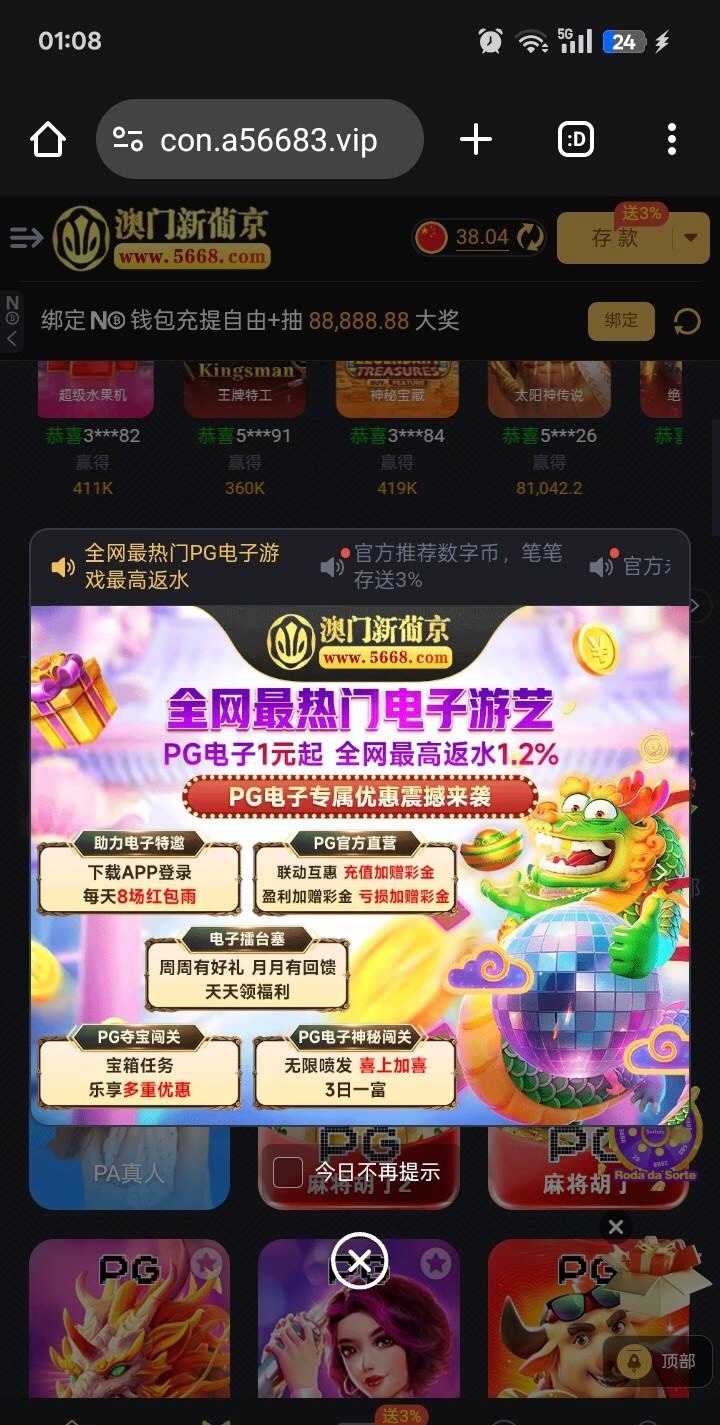The image size is (720, 1425).
Task: Open the browser overflow menu
Action: [x=672, y=140]
